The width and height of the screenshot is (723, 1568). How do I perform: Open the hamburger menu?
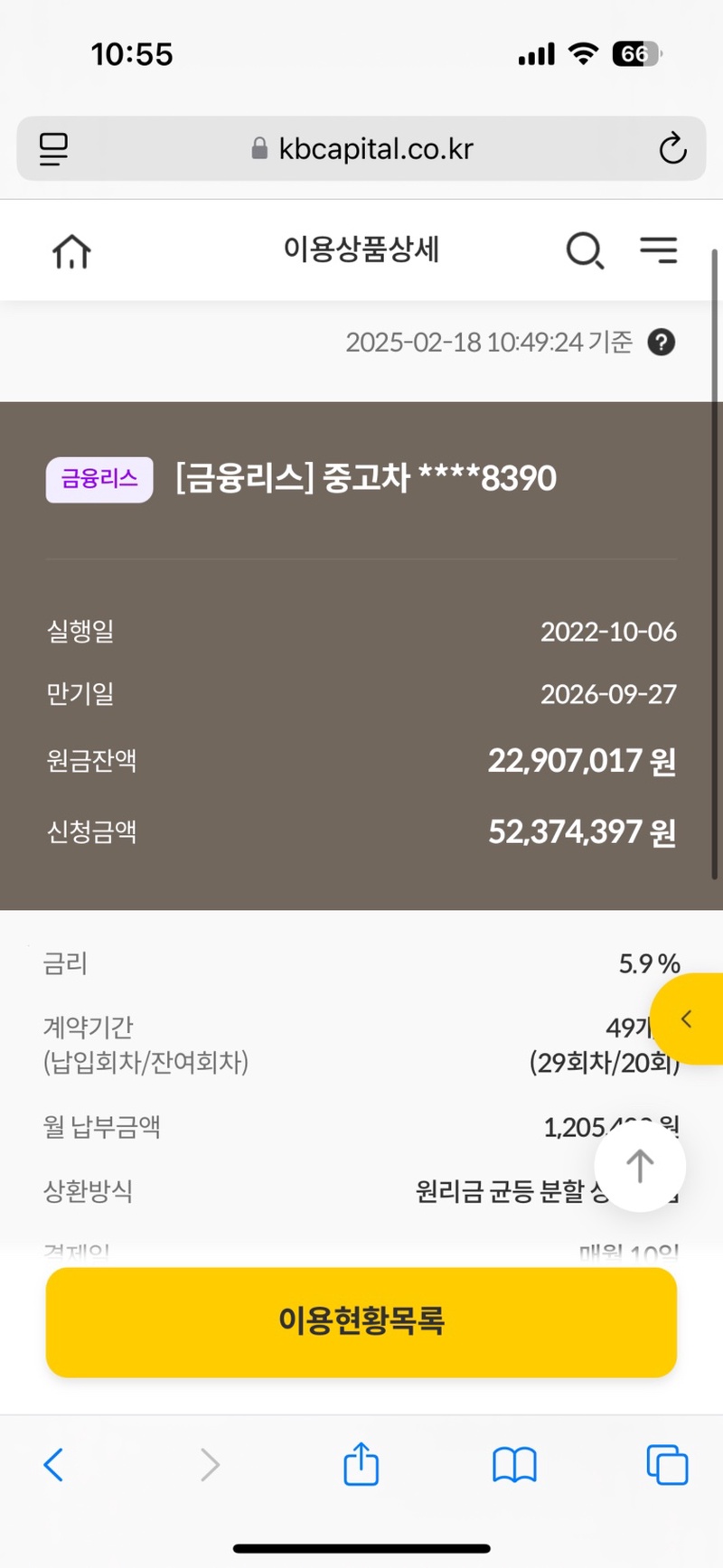(x=658, y=250)
